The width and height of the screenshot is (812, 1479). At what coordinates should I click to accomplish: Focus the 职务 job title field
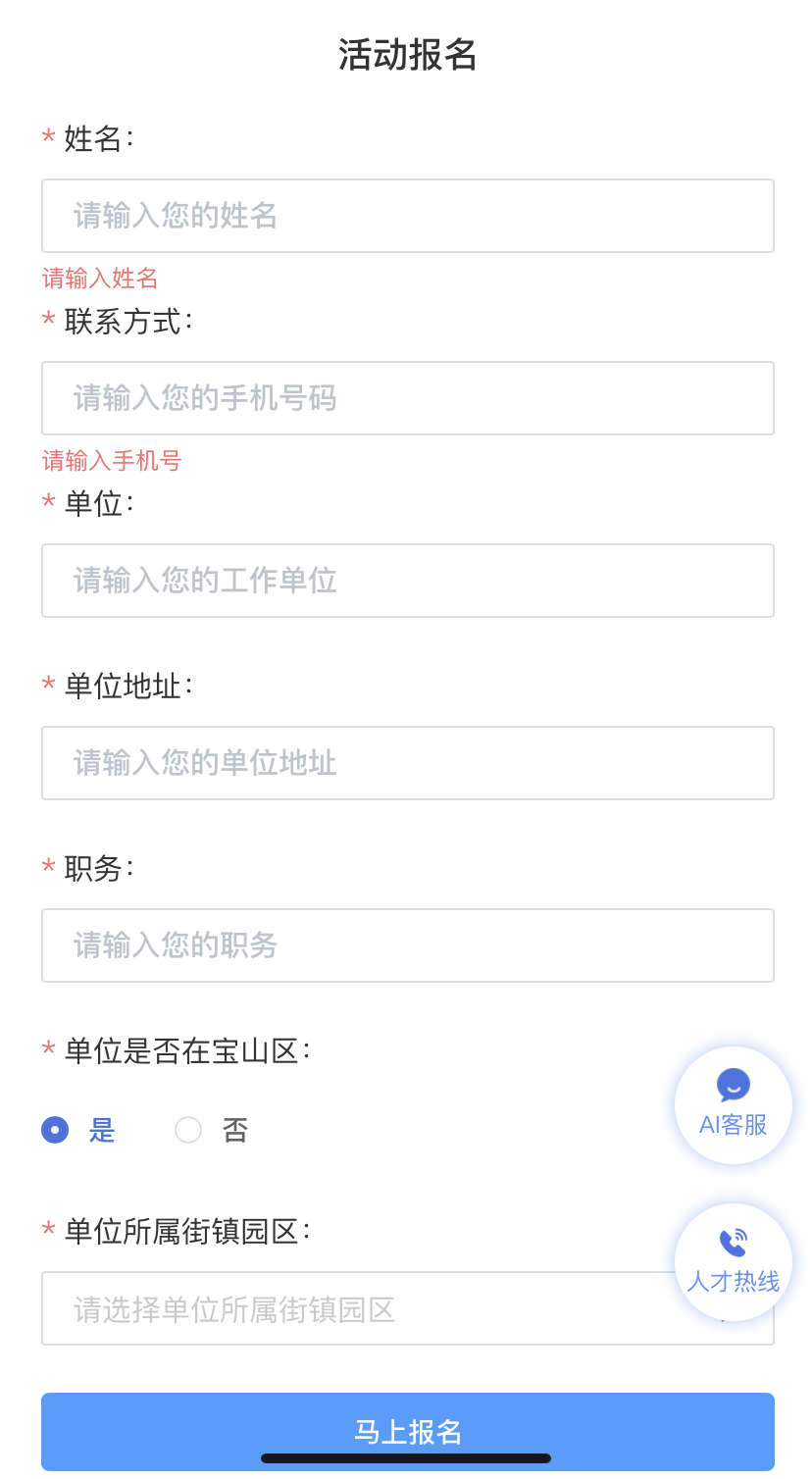click(408, 945)
